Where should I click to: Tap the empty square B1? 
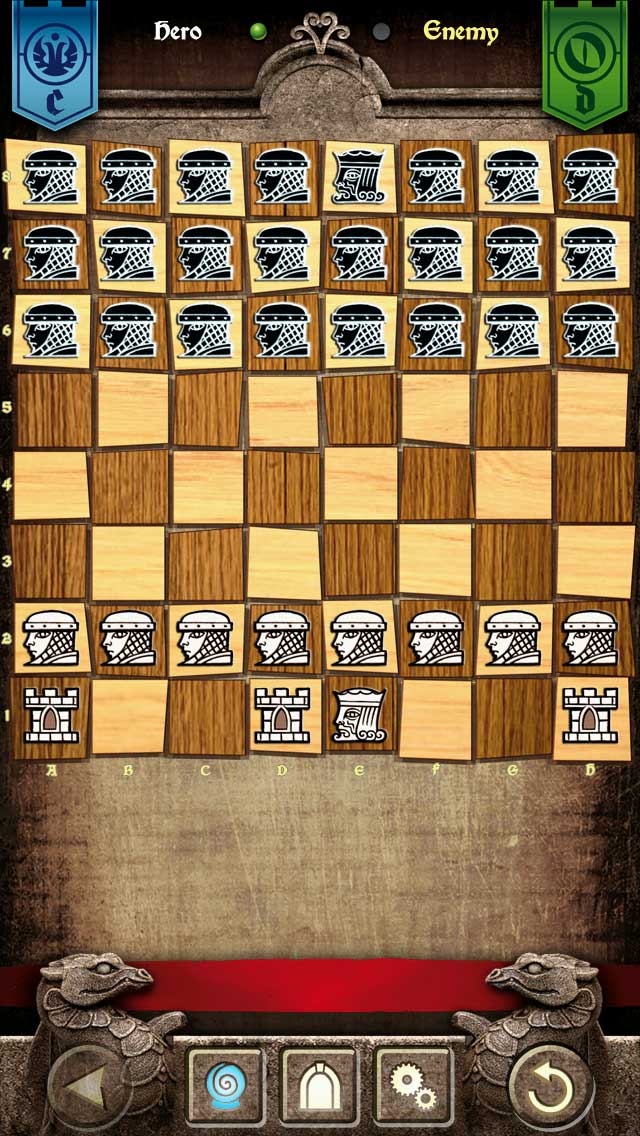tap(128, 715)
